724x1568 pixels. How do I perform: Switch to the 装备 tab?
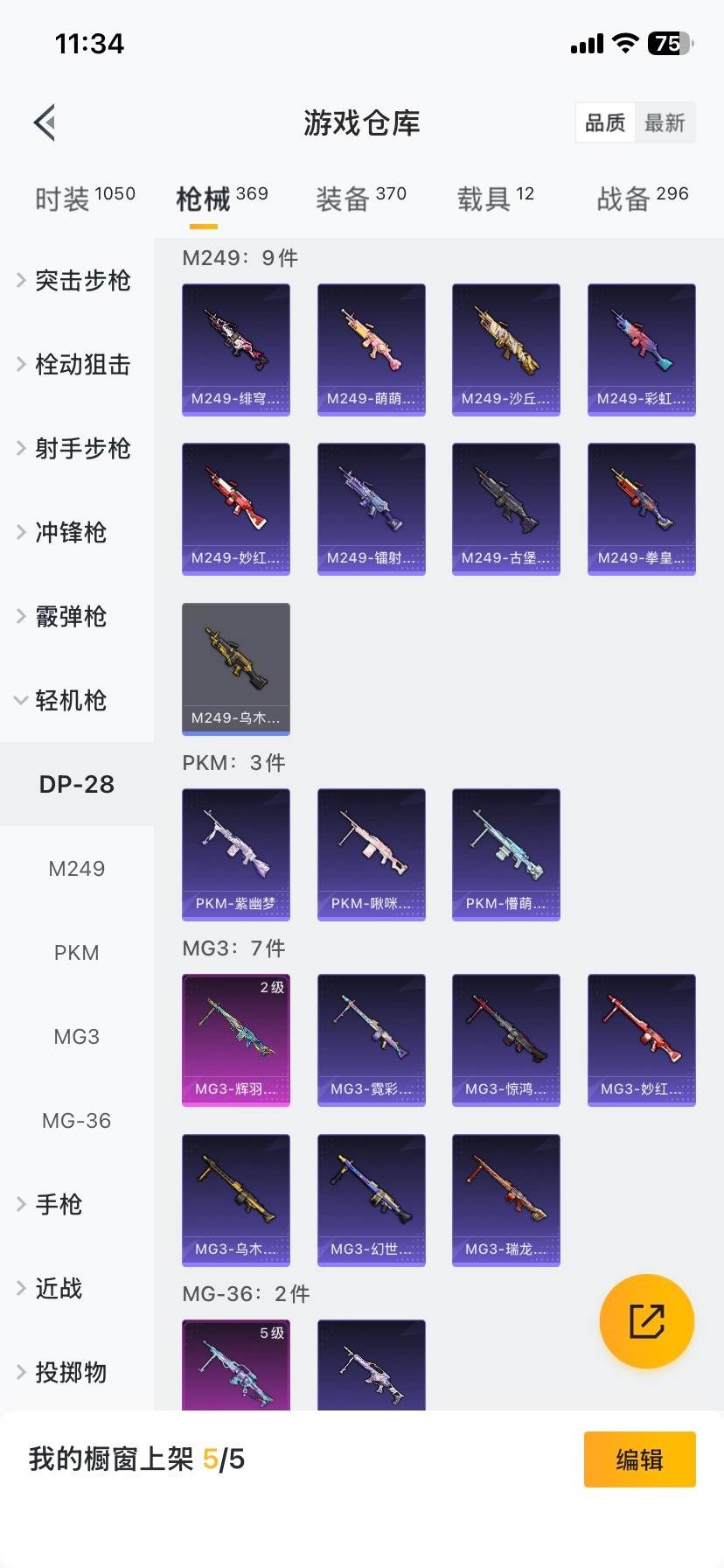coord(360,199)
